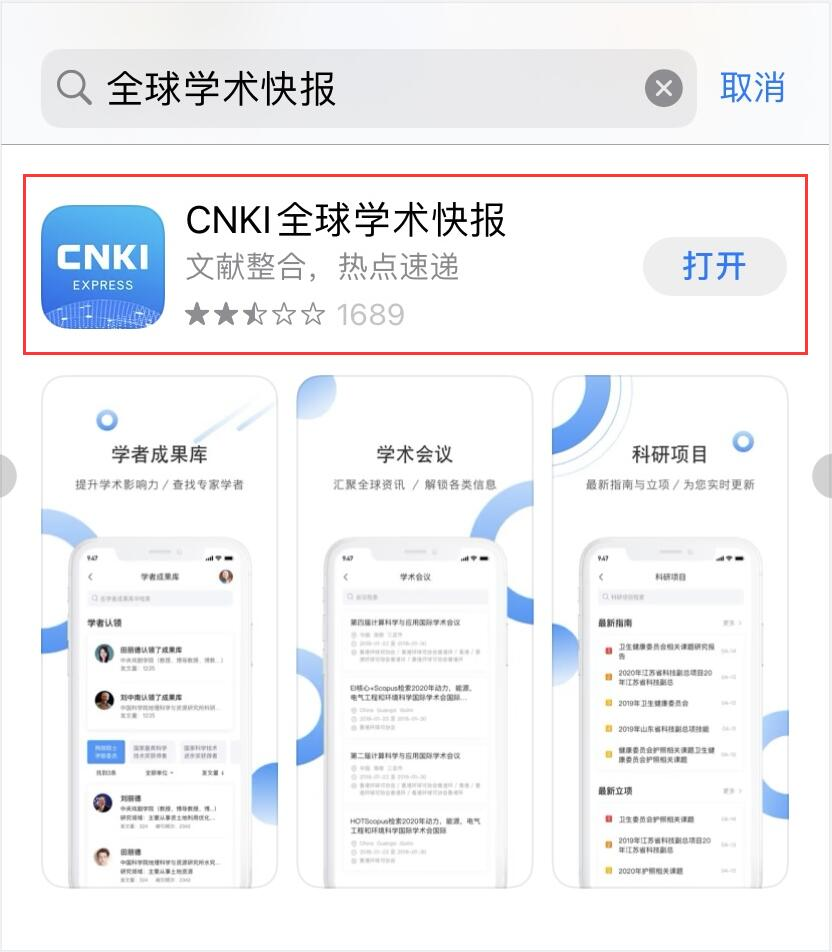832x952 pixels.
Task: Cancel the search with 取消
Action: point(752,88)
